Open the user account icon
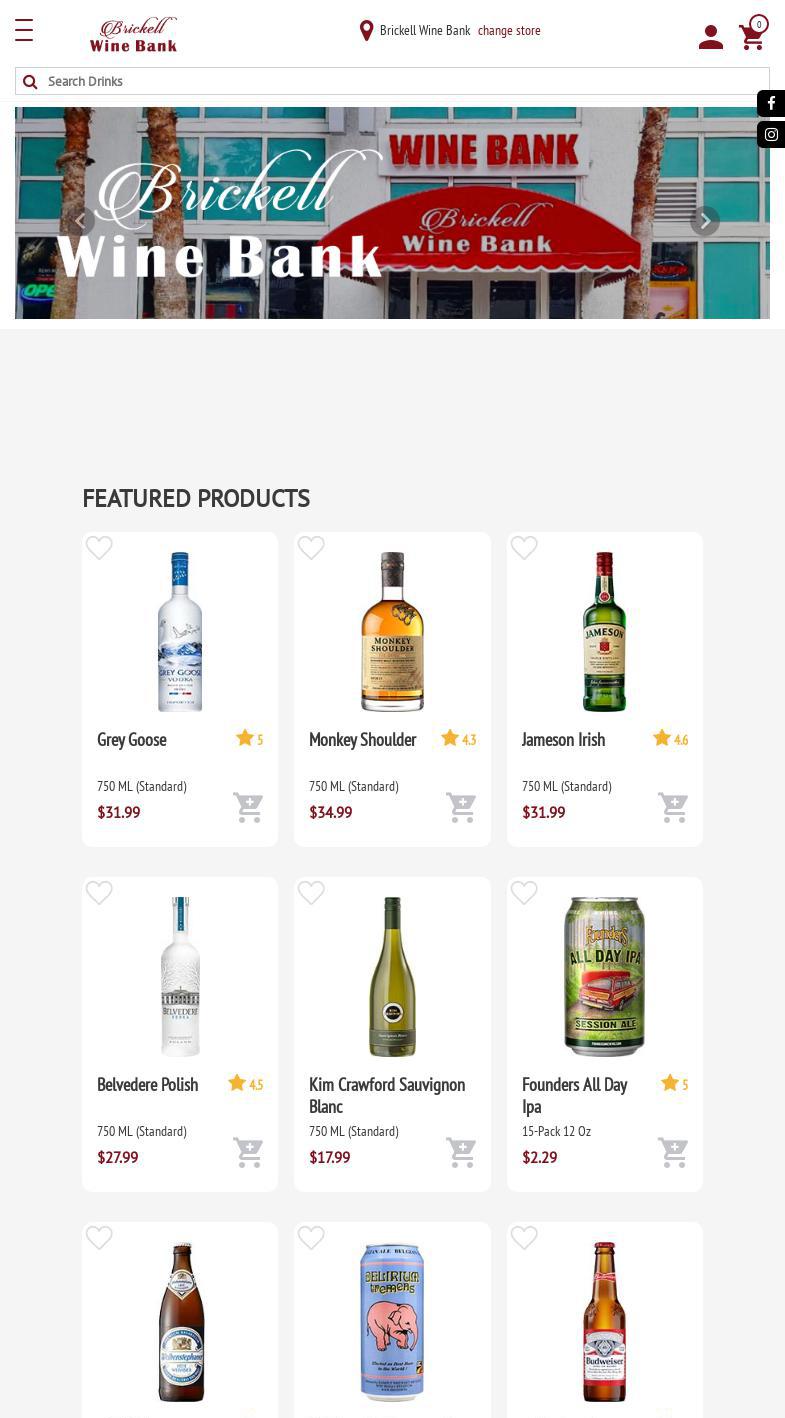Image resolution: width=785 pixels, height=1418 pixels. pyautogui.click(x=711, y=37)
